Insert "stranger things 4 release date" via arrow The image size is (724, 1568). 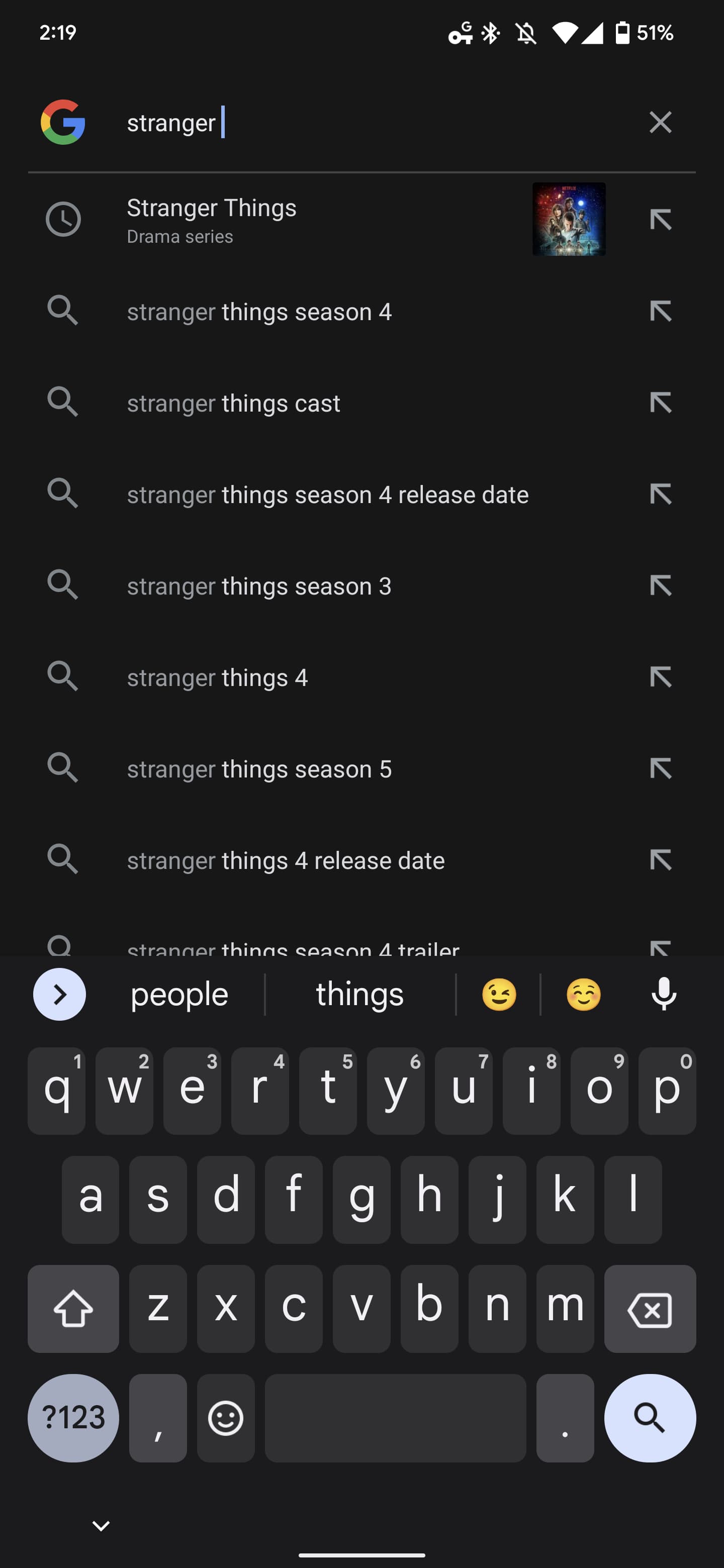660,860
